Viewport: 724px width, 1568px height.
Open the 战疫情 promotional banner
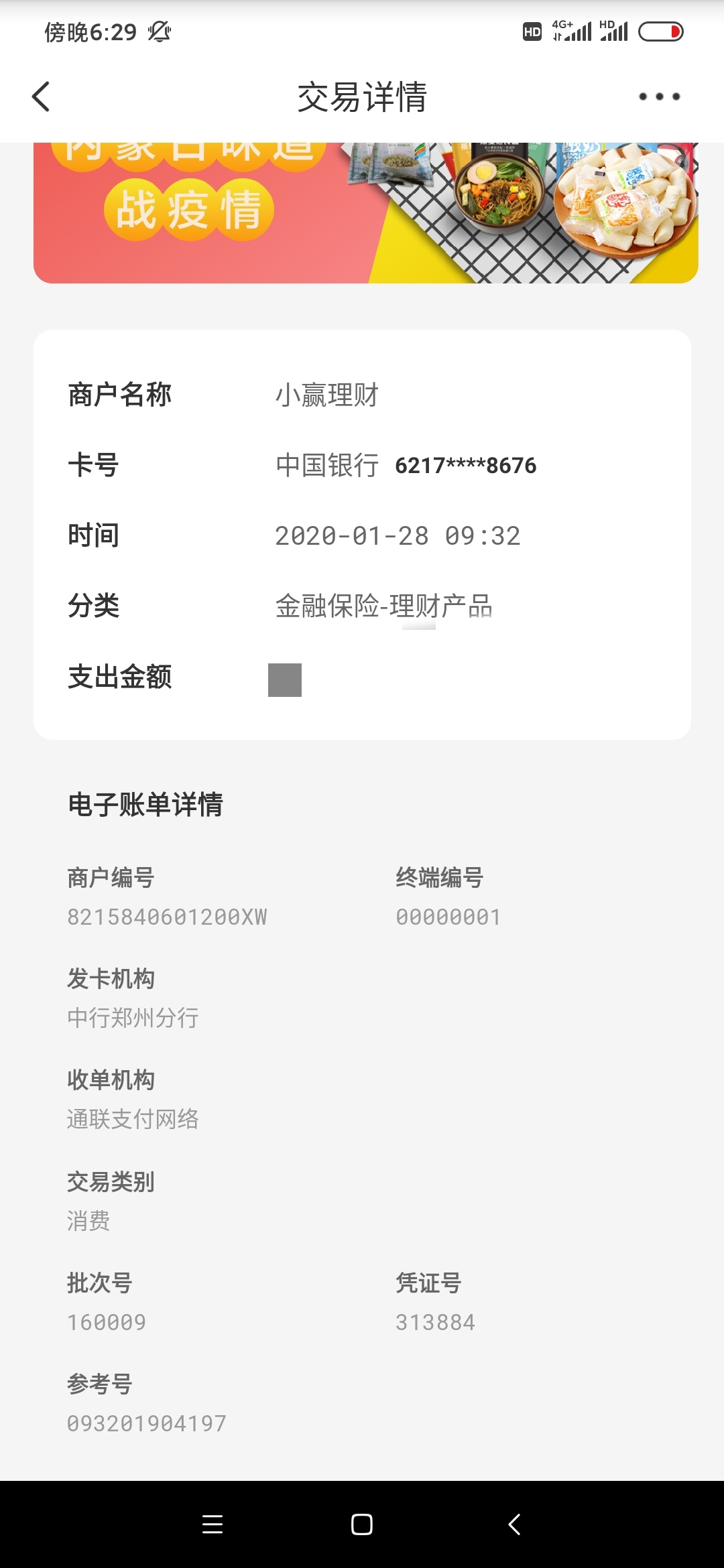tap(366, 212)
